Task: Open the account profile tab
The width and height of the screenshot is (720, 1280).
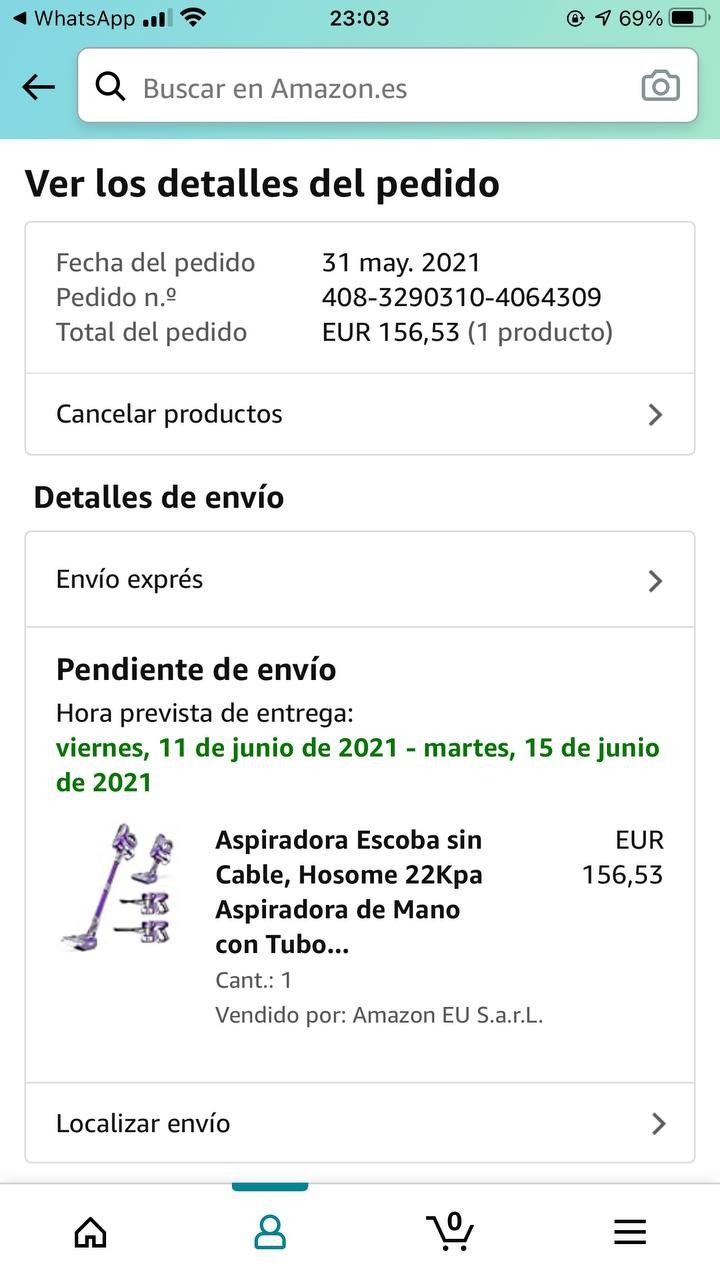Action: 270,1232
